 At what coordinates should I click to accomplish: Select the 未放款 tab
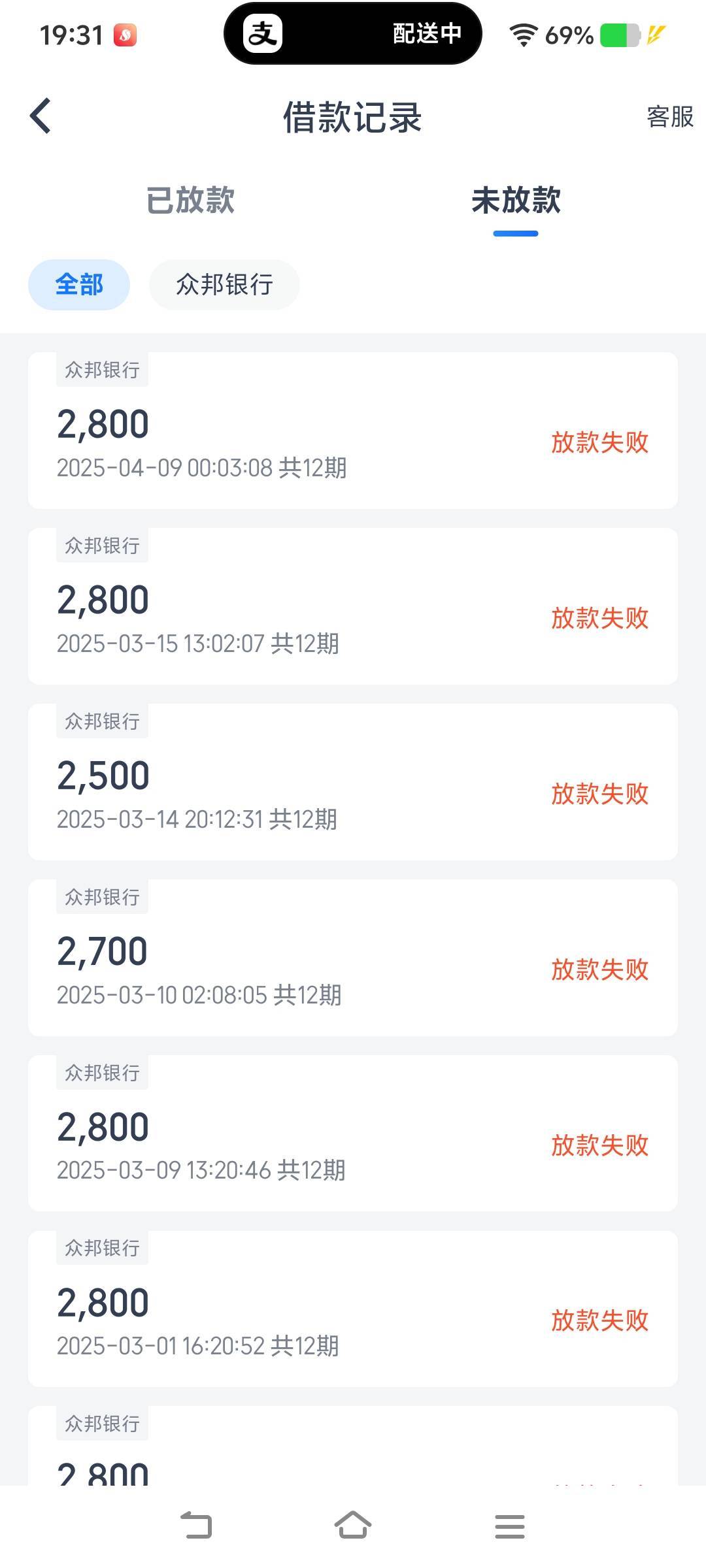pyautogui.click(x=516, y=200)
